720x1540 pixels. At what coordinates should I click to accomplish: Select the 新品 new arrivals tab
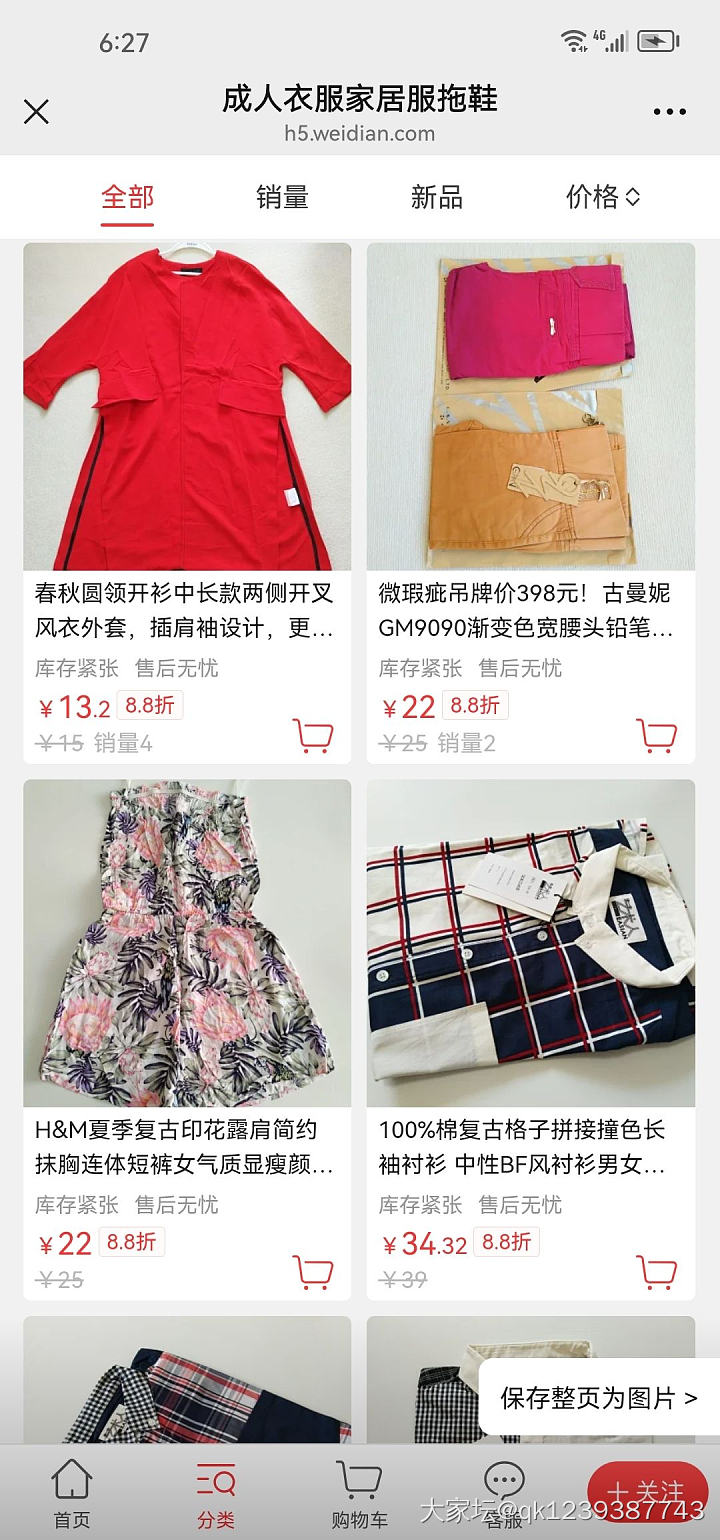click(x=436, y=197)
